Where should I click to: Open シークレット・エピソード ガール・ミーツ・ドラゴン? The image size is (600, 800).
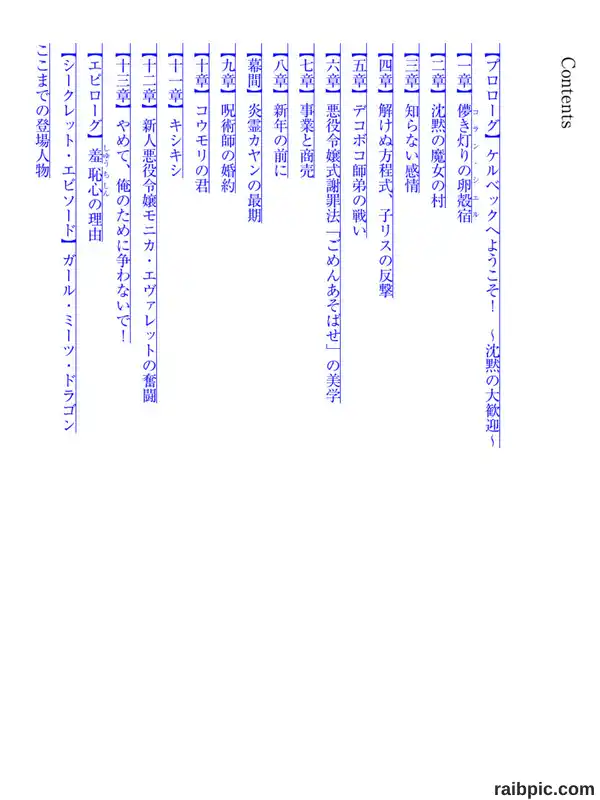(68, 238)
